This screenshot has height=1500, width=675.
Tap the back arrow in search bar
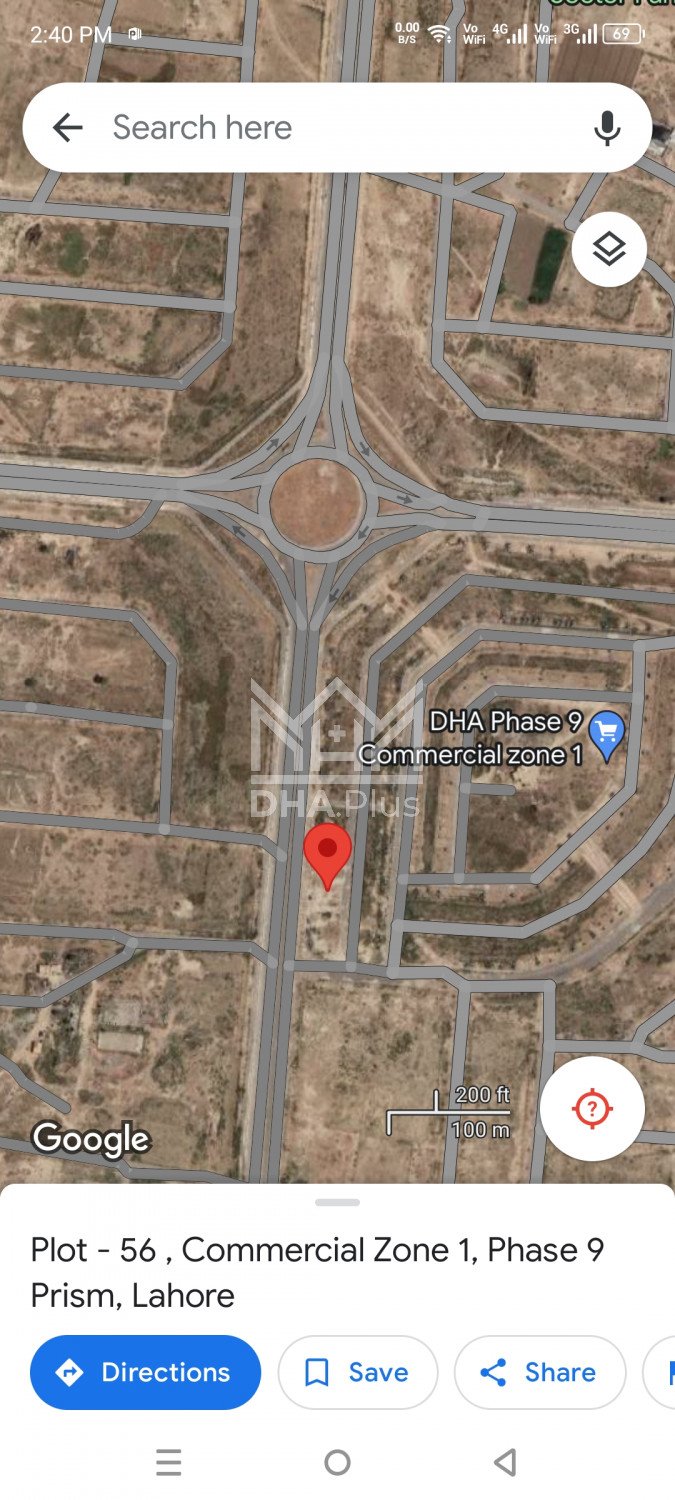(x=67, y=127)
